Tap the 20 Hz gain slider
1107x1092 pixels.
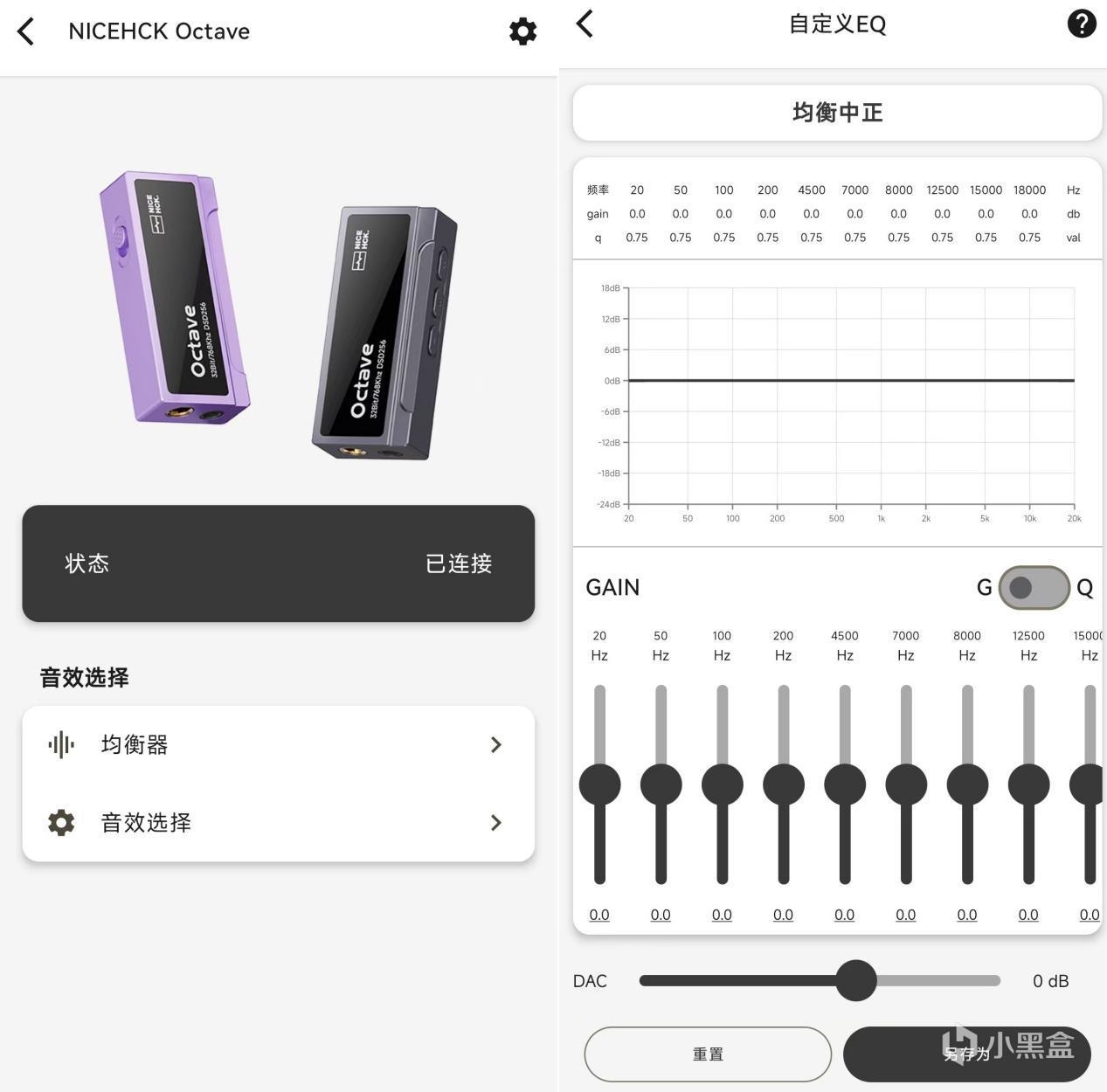599,784
